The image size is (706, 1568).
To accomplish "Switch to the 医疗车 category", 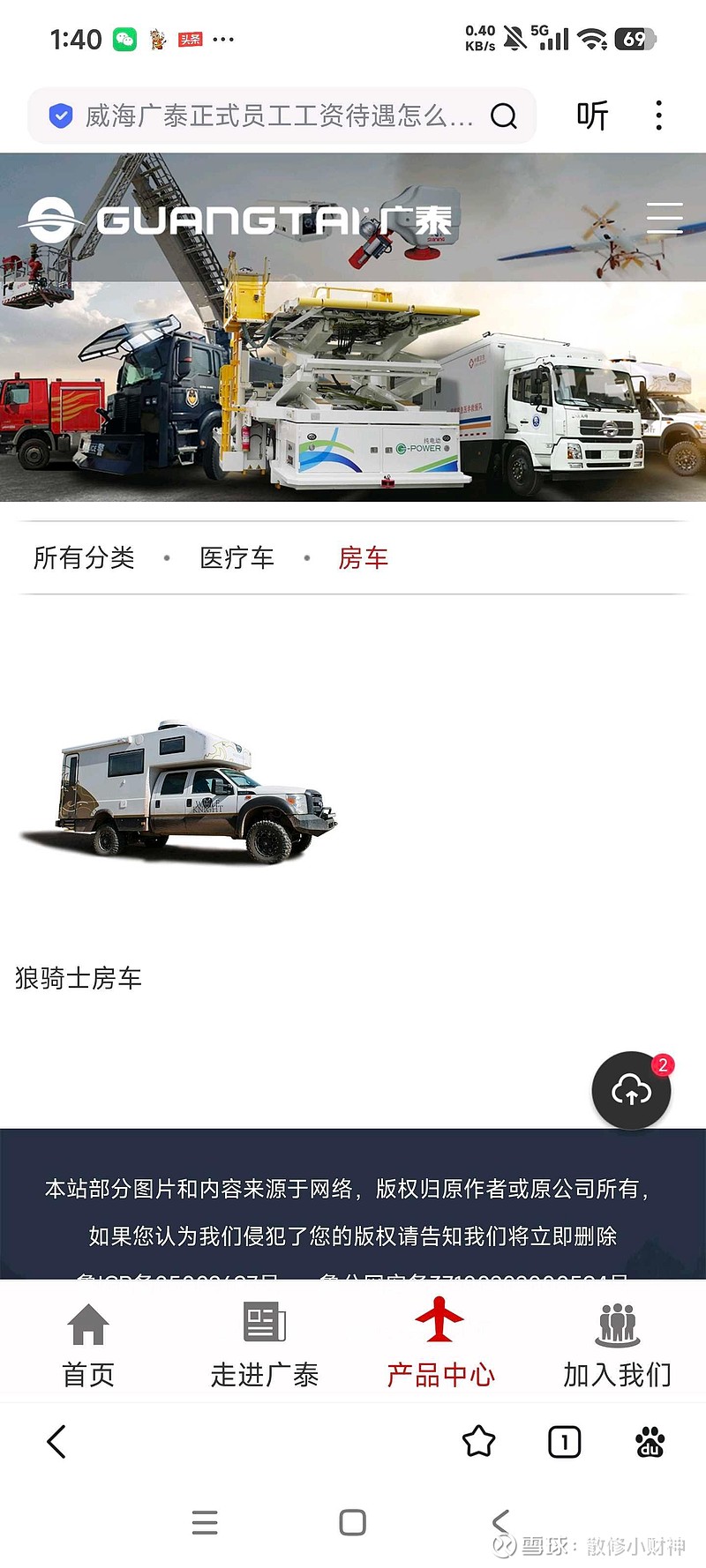I will pos(237,558).
